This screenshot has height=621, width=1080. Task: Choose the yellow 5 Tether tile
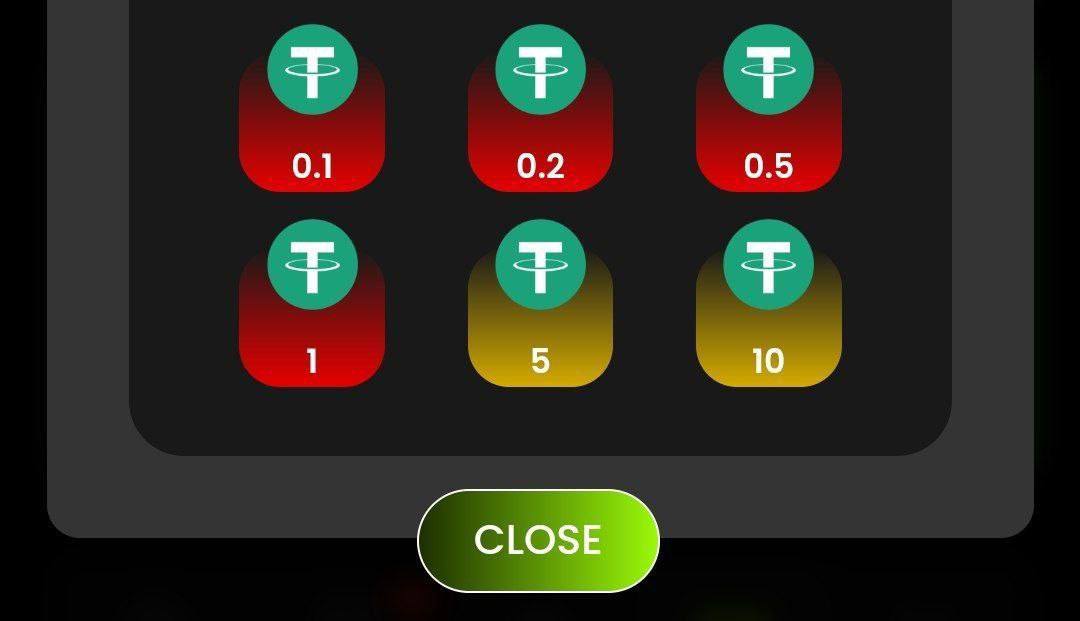tap(540, 320)
